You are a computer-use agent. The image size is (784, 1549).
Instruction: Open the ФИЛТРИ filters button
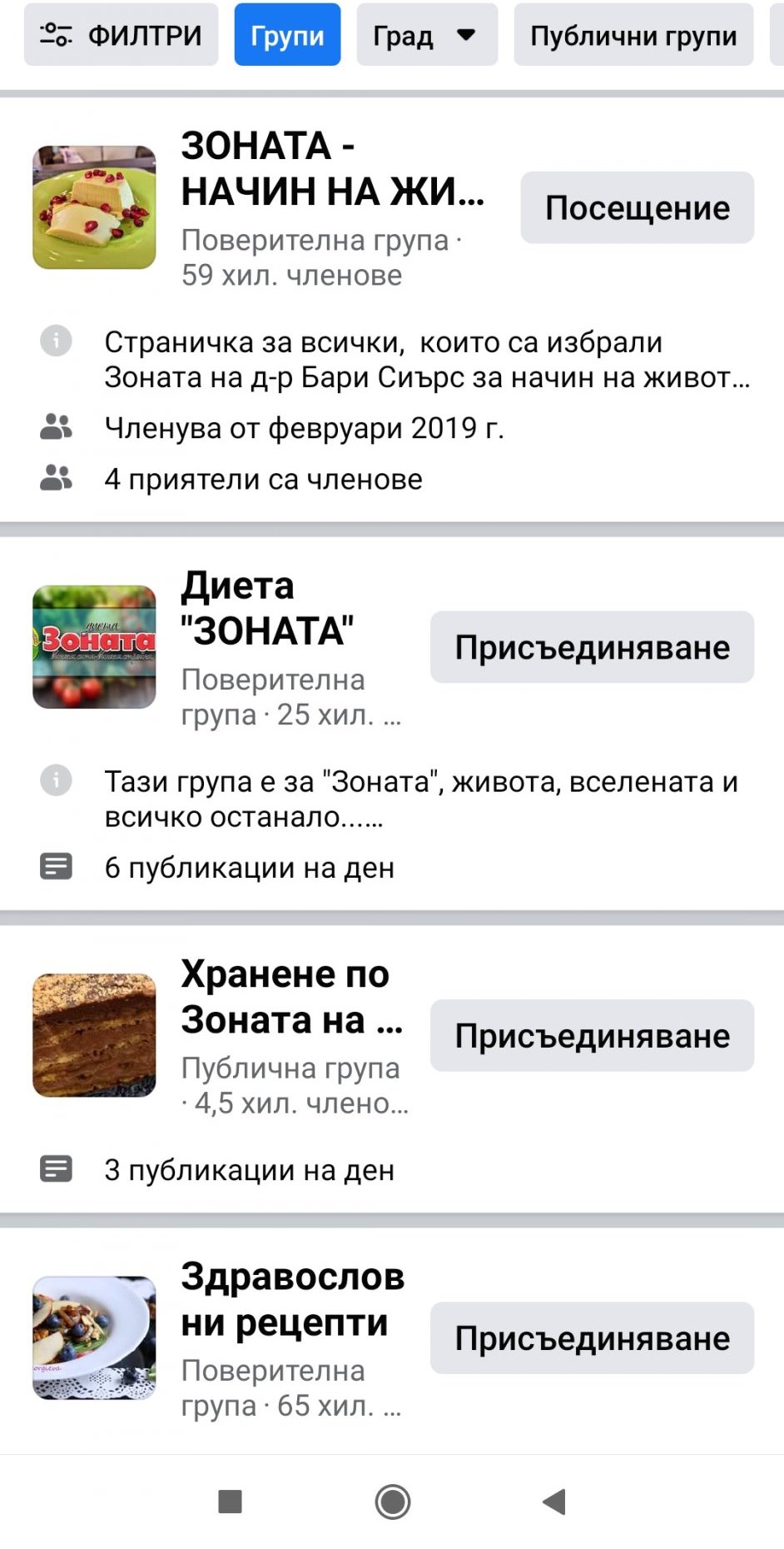121,35
